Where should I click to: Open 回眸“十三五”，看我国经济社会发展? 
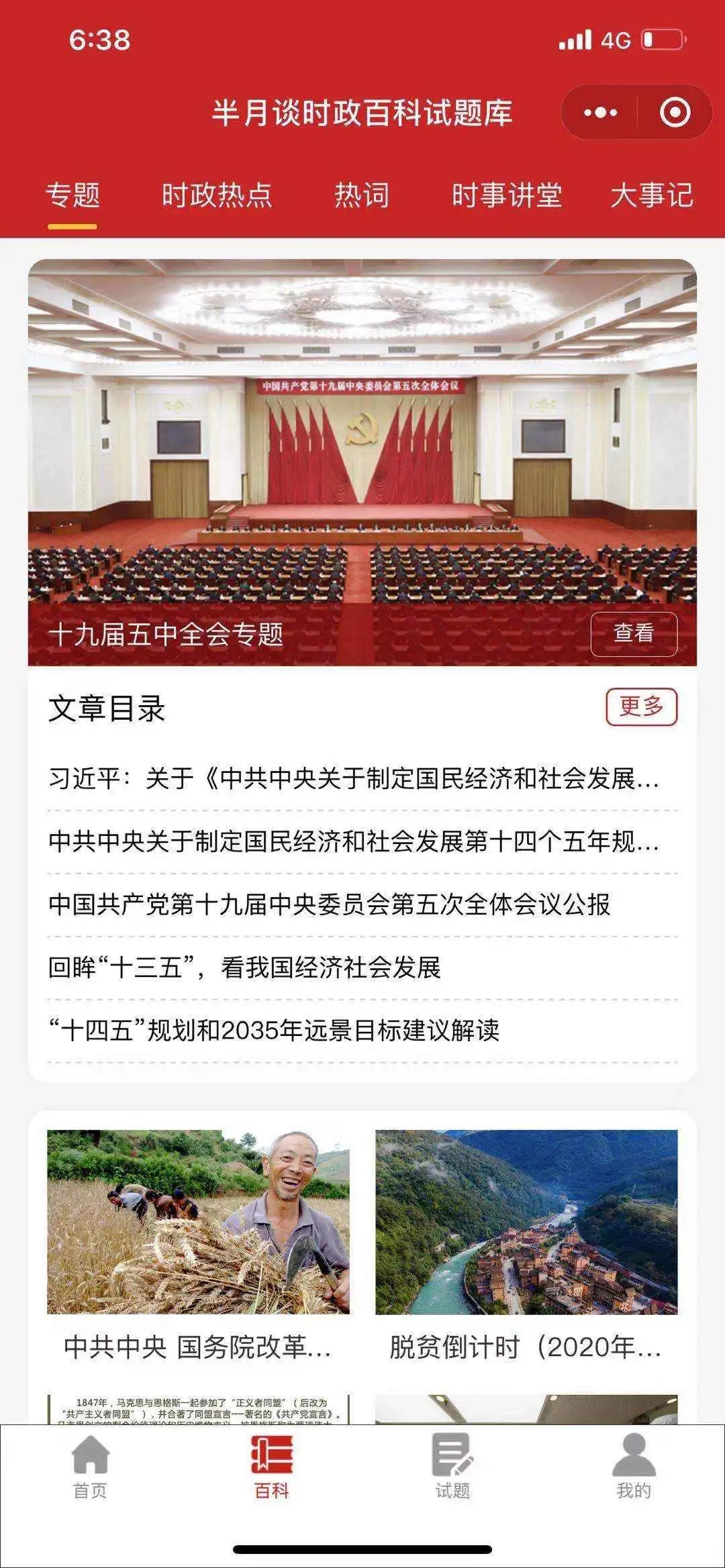pos(244,968)
